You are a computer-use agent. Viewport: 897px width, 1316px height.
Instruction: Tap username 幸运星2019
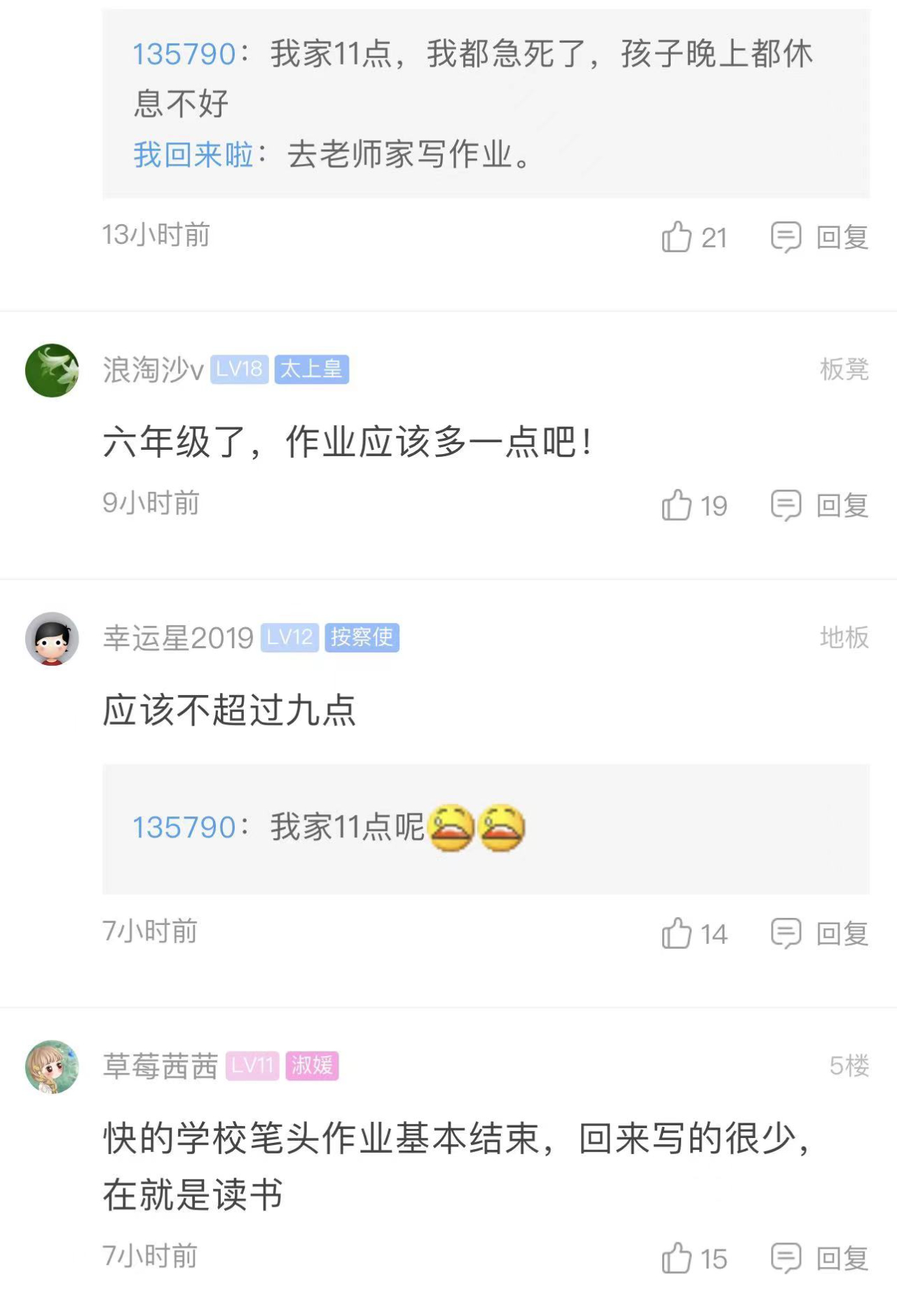(178, 638)
